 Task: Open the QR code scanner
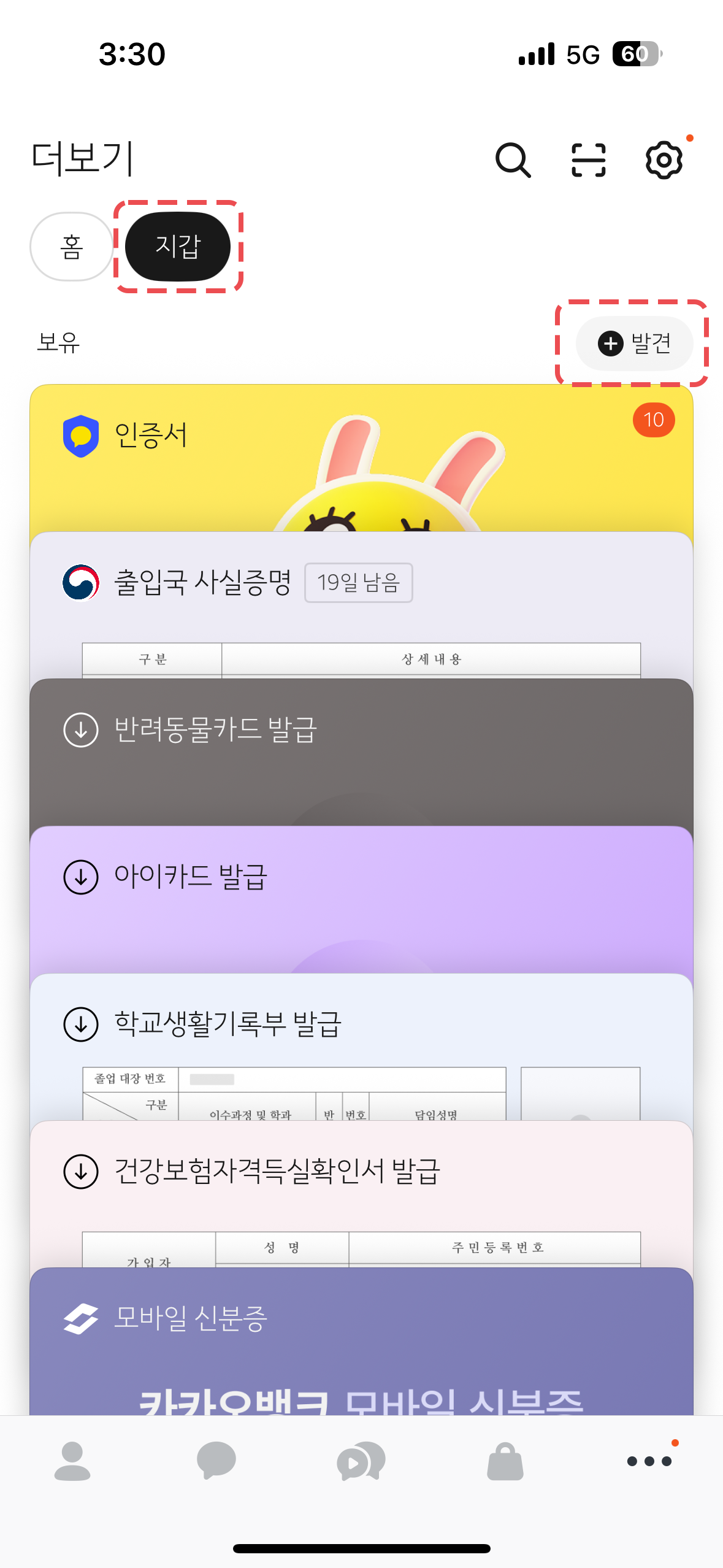pos(588,161)
